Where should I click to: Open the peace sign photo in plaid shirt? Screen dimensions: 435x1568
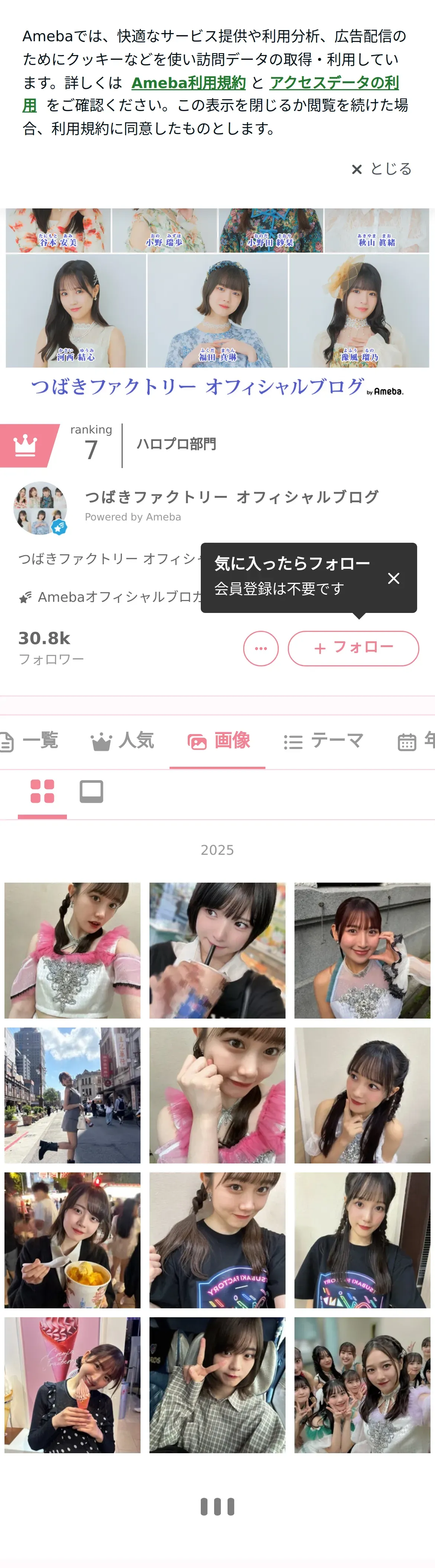point(217,1385)
